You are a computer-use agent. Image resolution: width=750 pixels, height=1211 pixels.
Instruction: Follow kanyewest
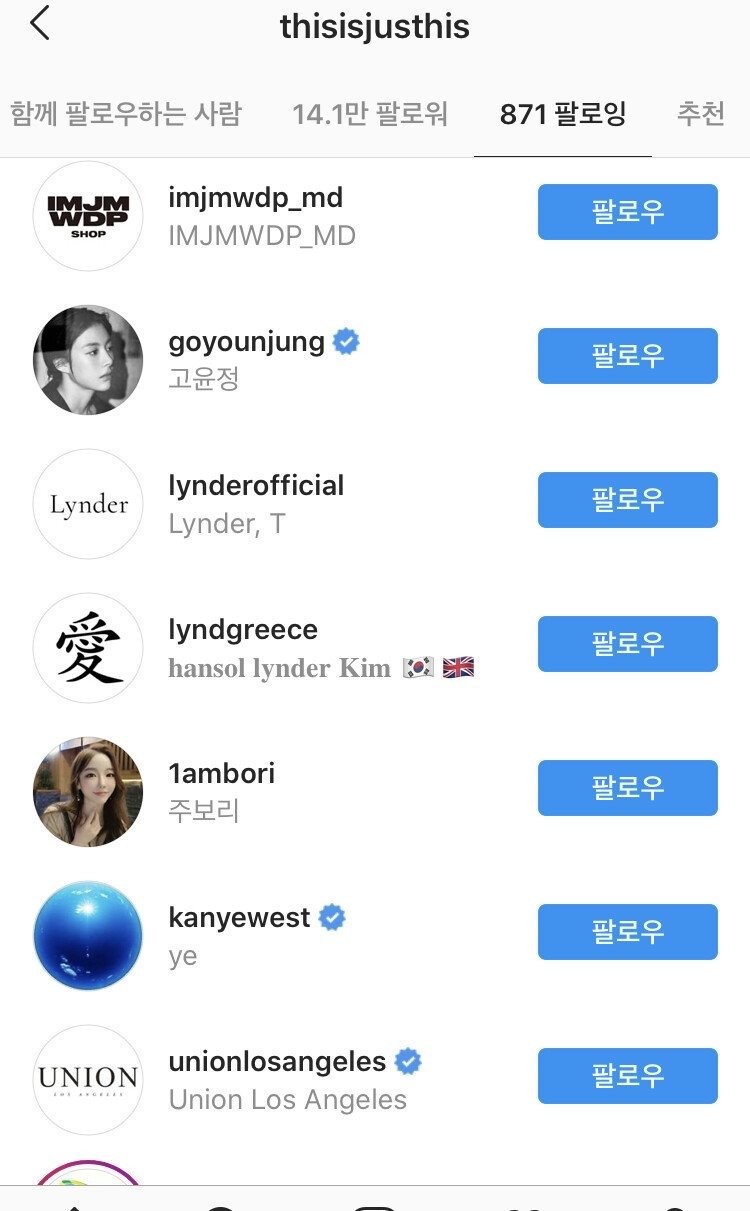click(x=627, y=932)
